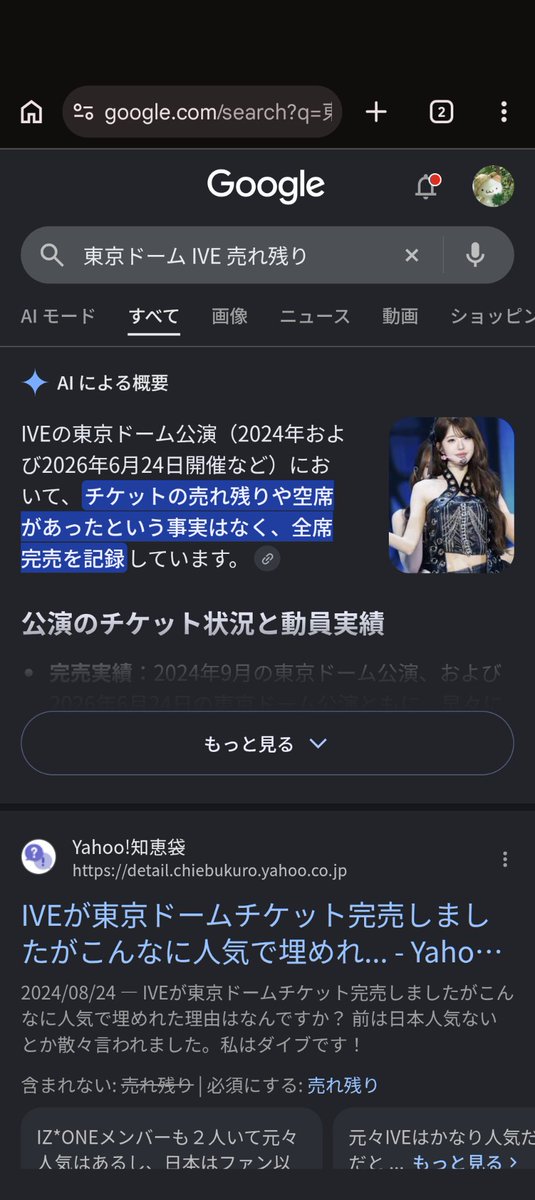The height and width of the screenshot is (1200, 535).
Task: Open the tab switcher showing 2 tabs
Action: [x=441, y=112]
